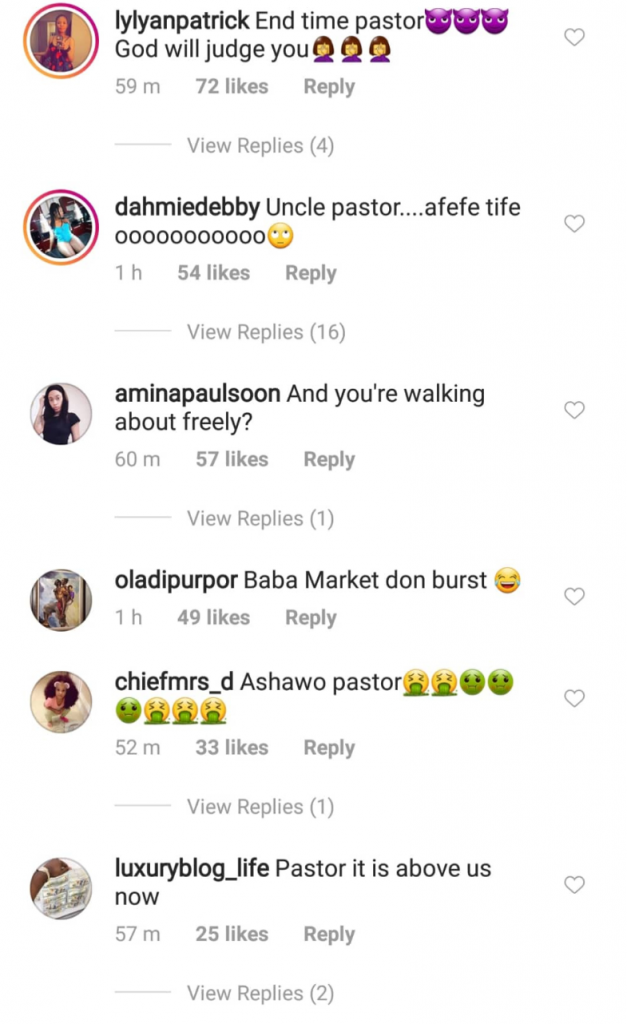
Task: View the reply under chiefmrs_d's comment
Action: pyautogui.click(x=260, y=807)
